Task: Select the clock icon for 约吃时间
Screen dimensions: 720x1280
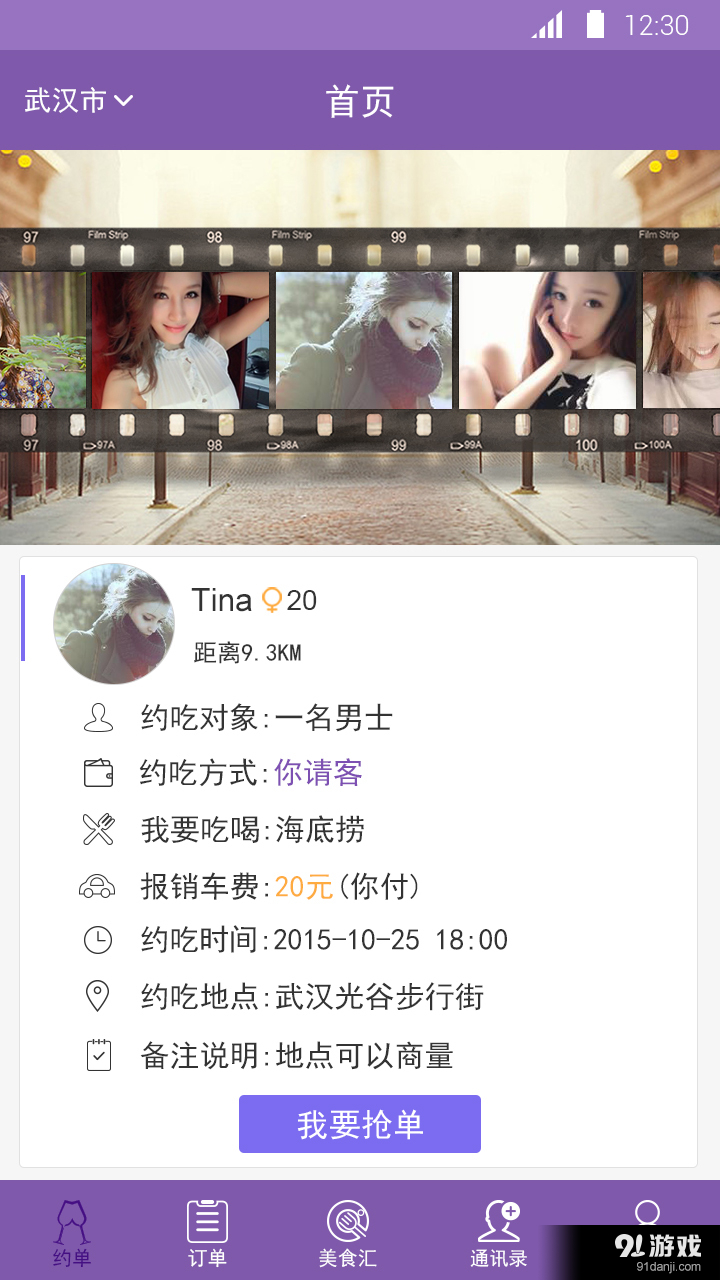Action: point(98,941)
